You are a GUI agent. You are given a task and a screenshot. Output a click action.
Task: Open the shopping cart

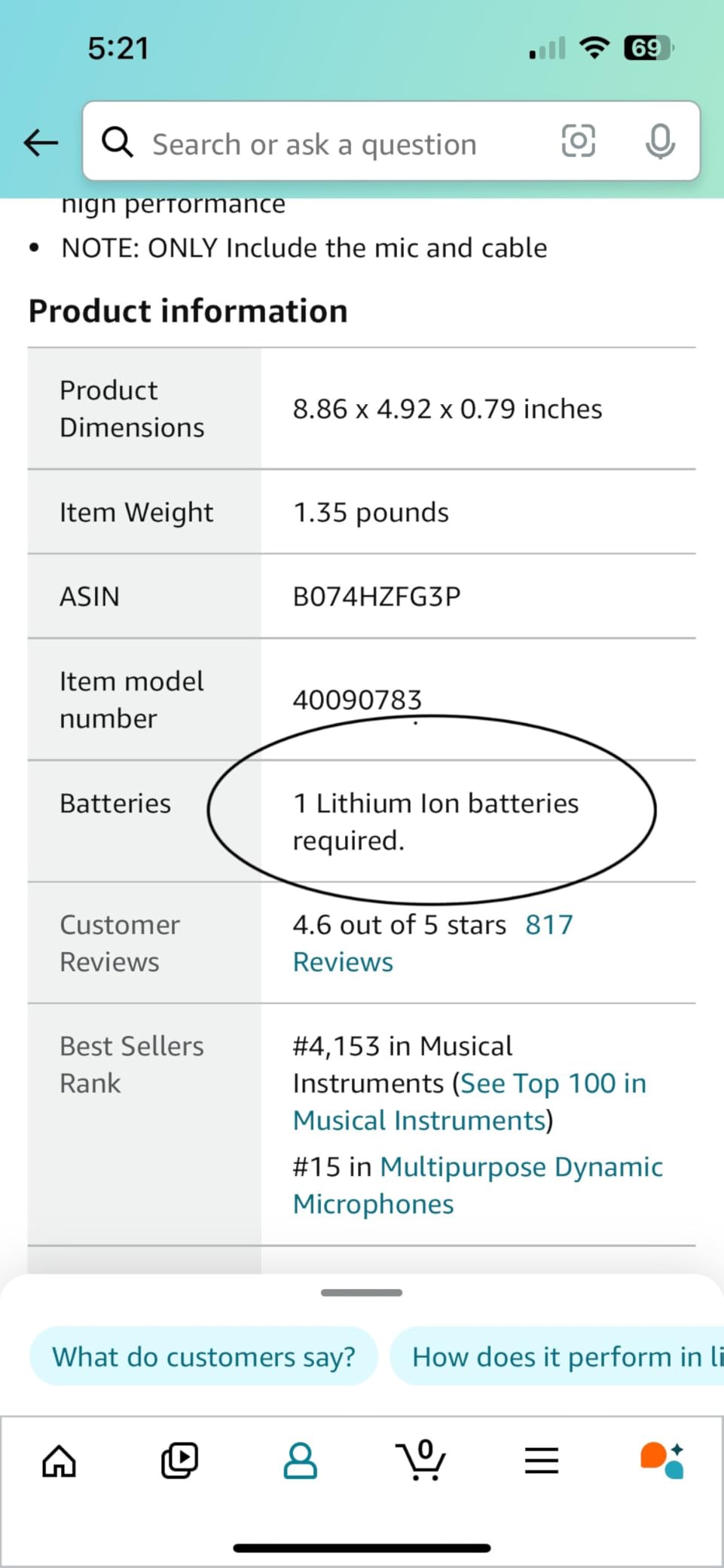point(420,1461)
